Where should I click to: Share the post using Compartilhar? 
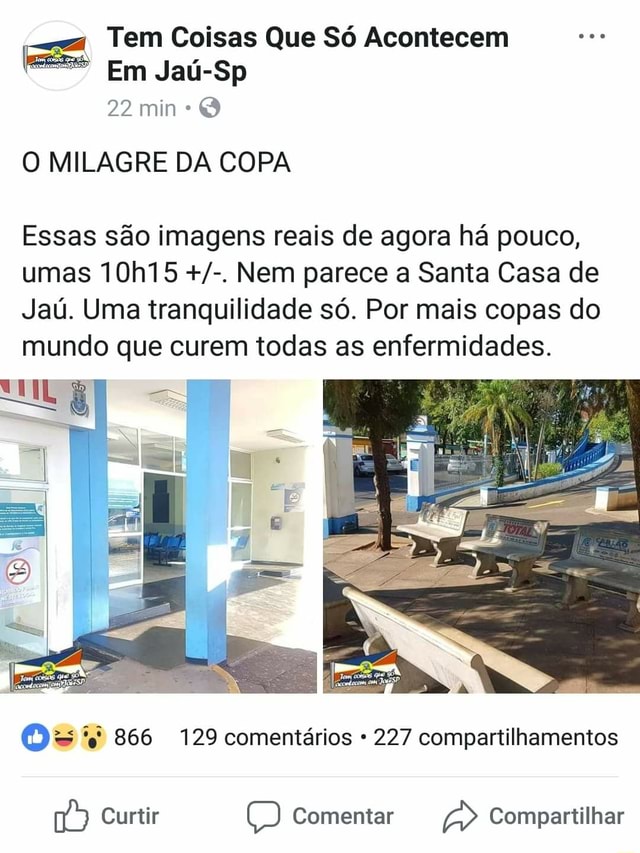point(533,816)
